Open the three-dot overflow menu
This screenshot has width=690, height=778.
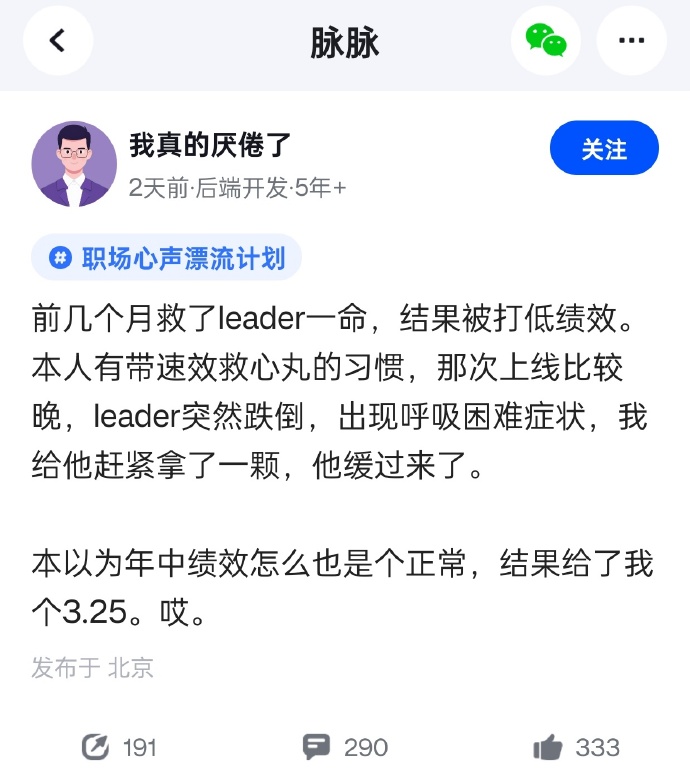(631, 42)
